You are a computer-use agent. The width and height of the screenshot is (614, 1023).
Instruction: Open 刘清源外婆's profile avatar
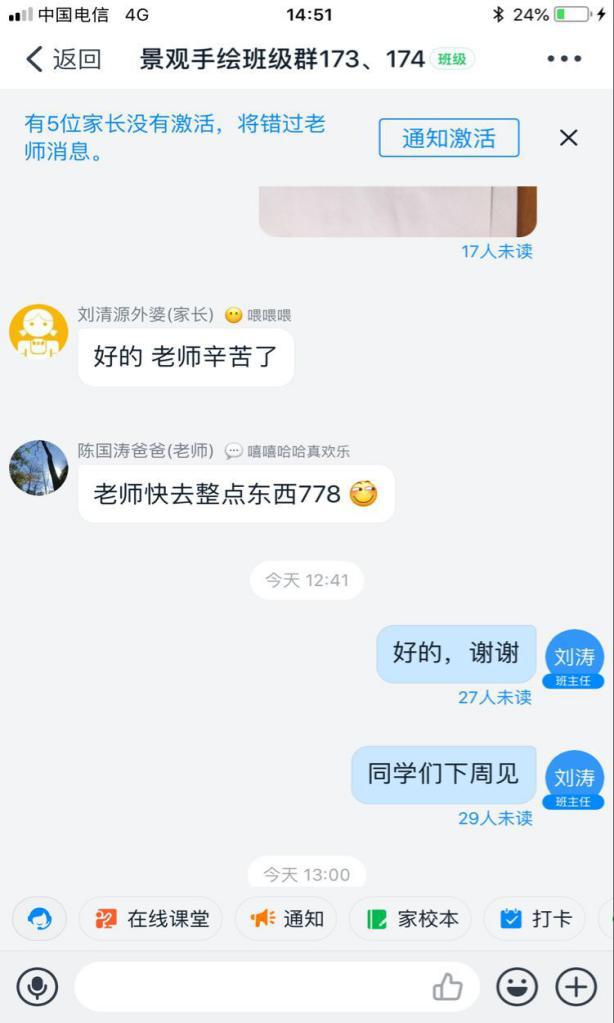38,331
